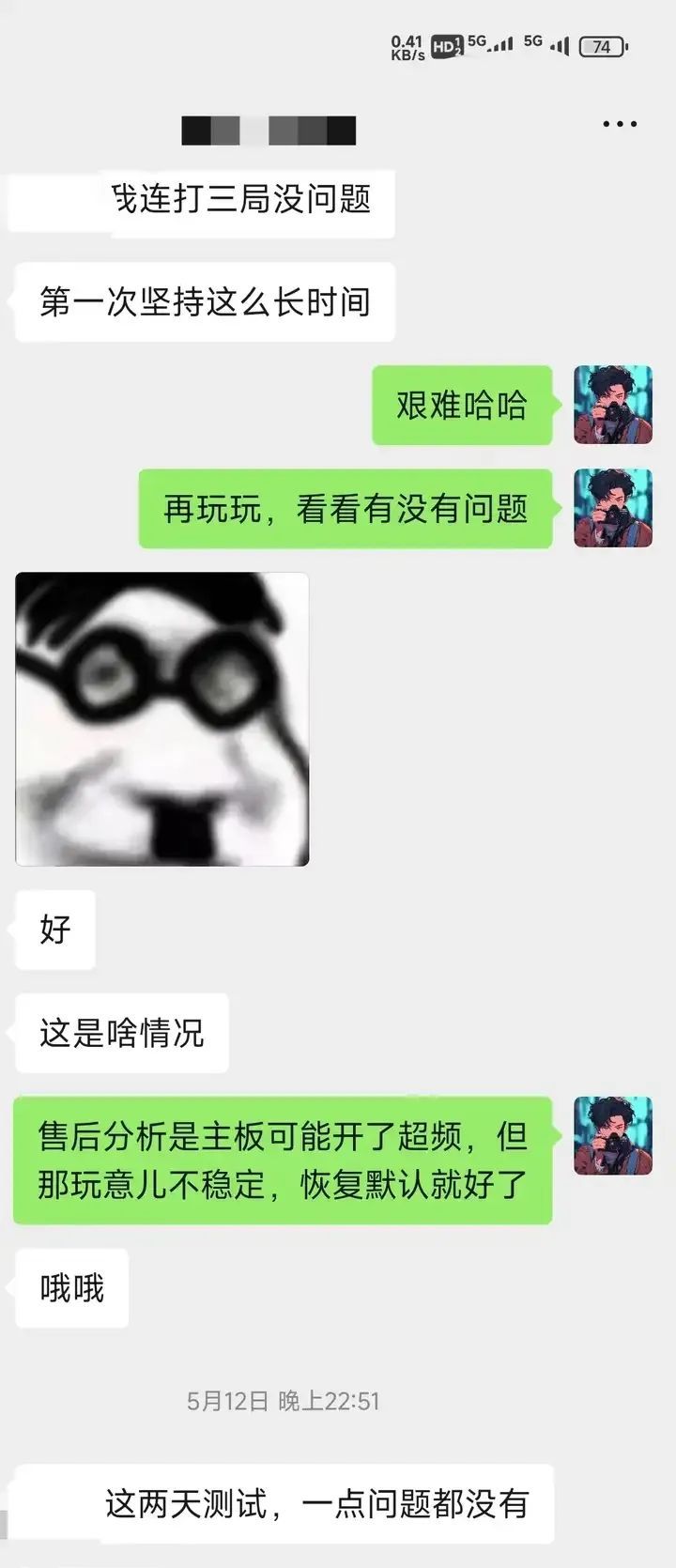676x1568 pixels.
Task: Tap the avatar beside 再玩玩，看看有没有问题
Action: [x=613, y=508]
